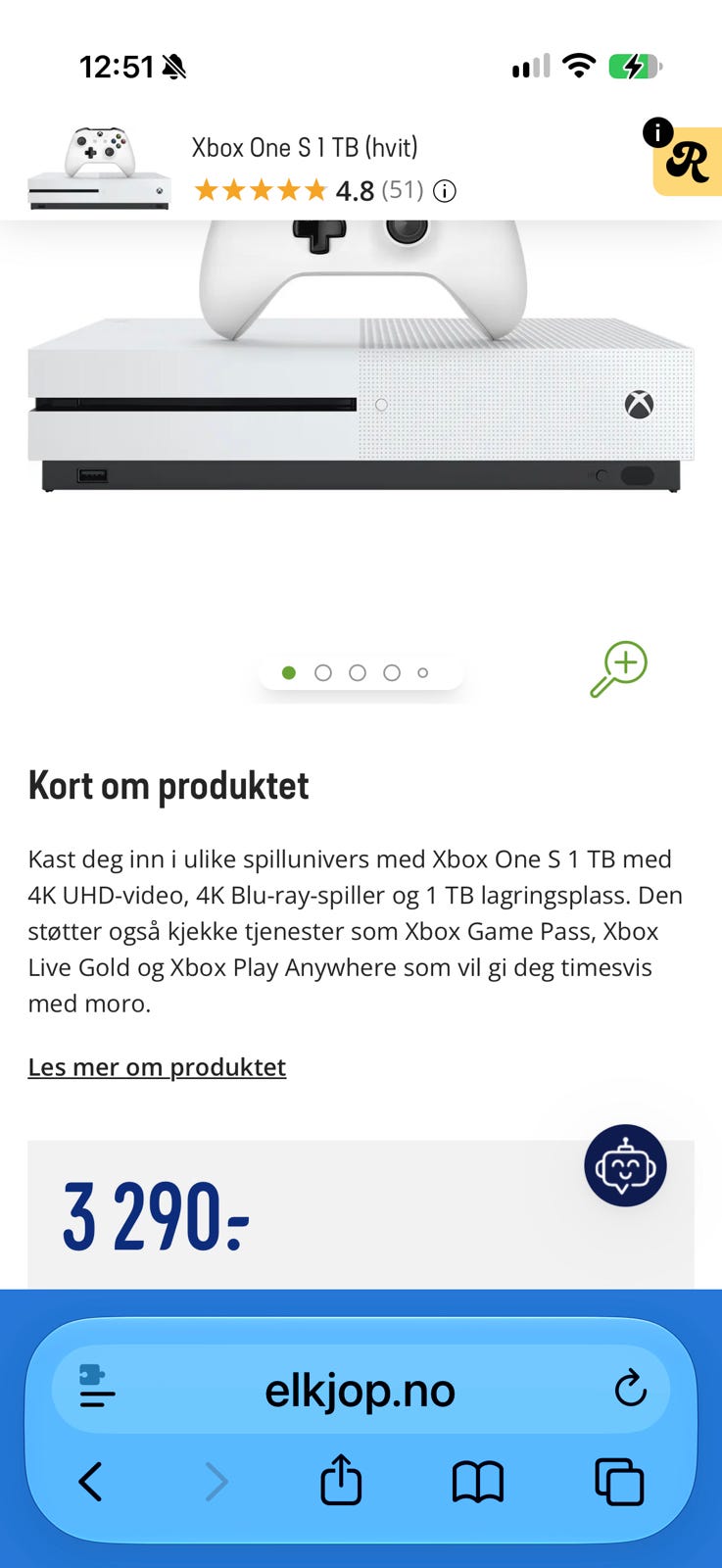This screenshot has height=1568, width=722.
Task: Open the chatbot assistant button
Action: pyautogui.click(x=625, y=1165)
